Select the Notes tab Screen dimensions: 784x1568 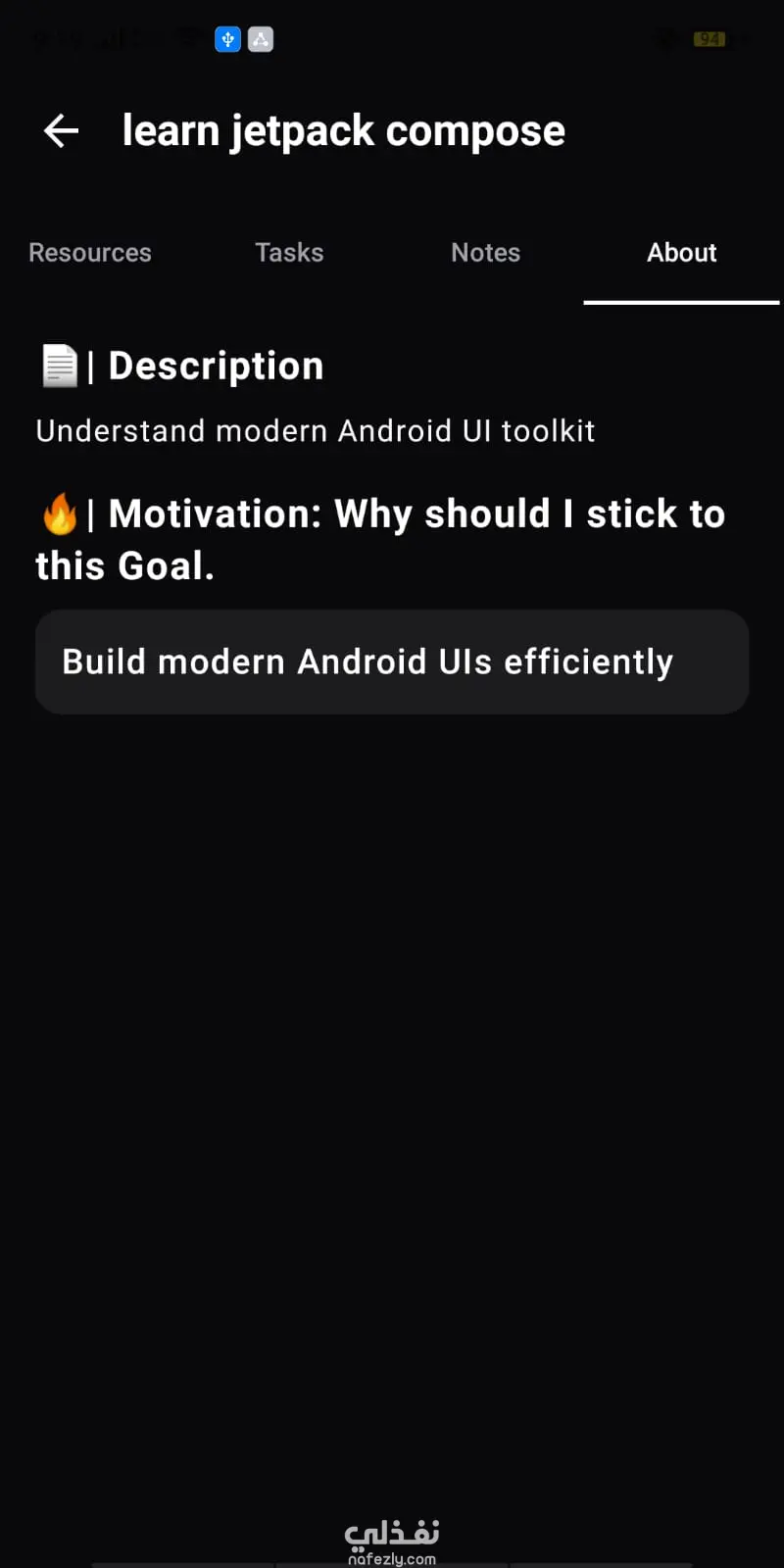pyautogui.click(x=485, y=253)
